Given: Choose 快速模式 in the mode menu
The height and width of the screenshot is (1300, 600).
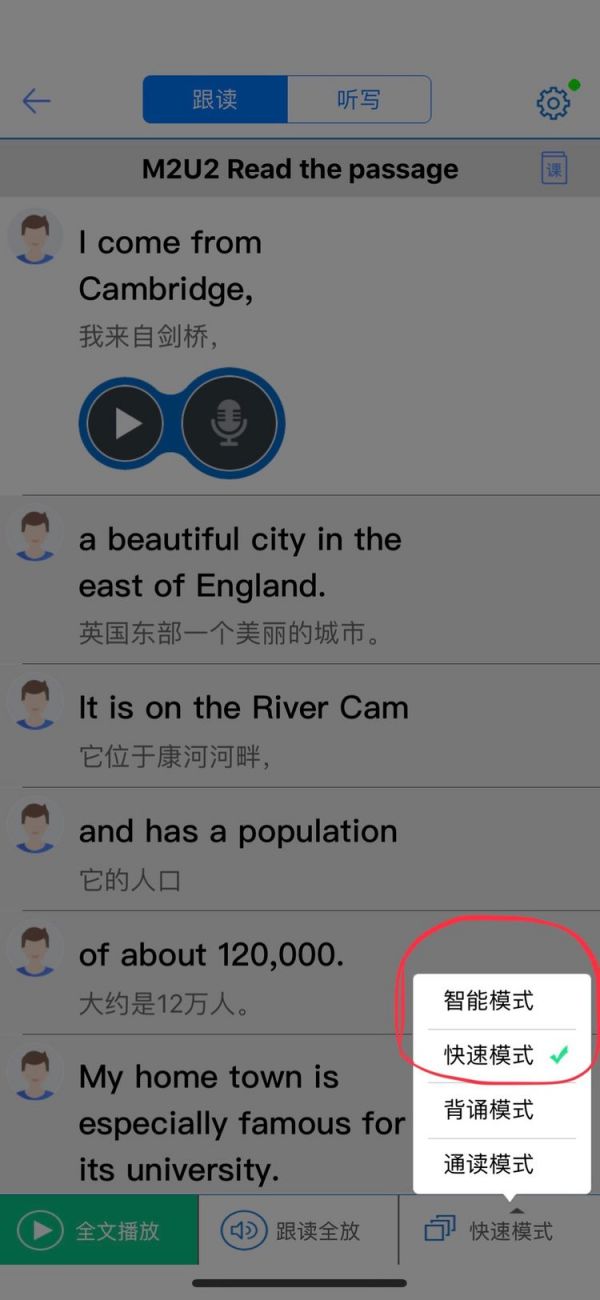Looking at the screenshot, I should pos(490,1055).
